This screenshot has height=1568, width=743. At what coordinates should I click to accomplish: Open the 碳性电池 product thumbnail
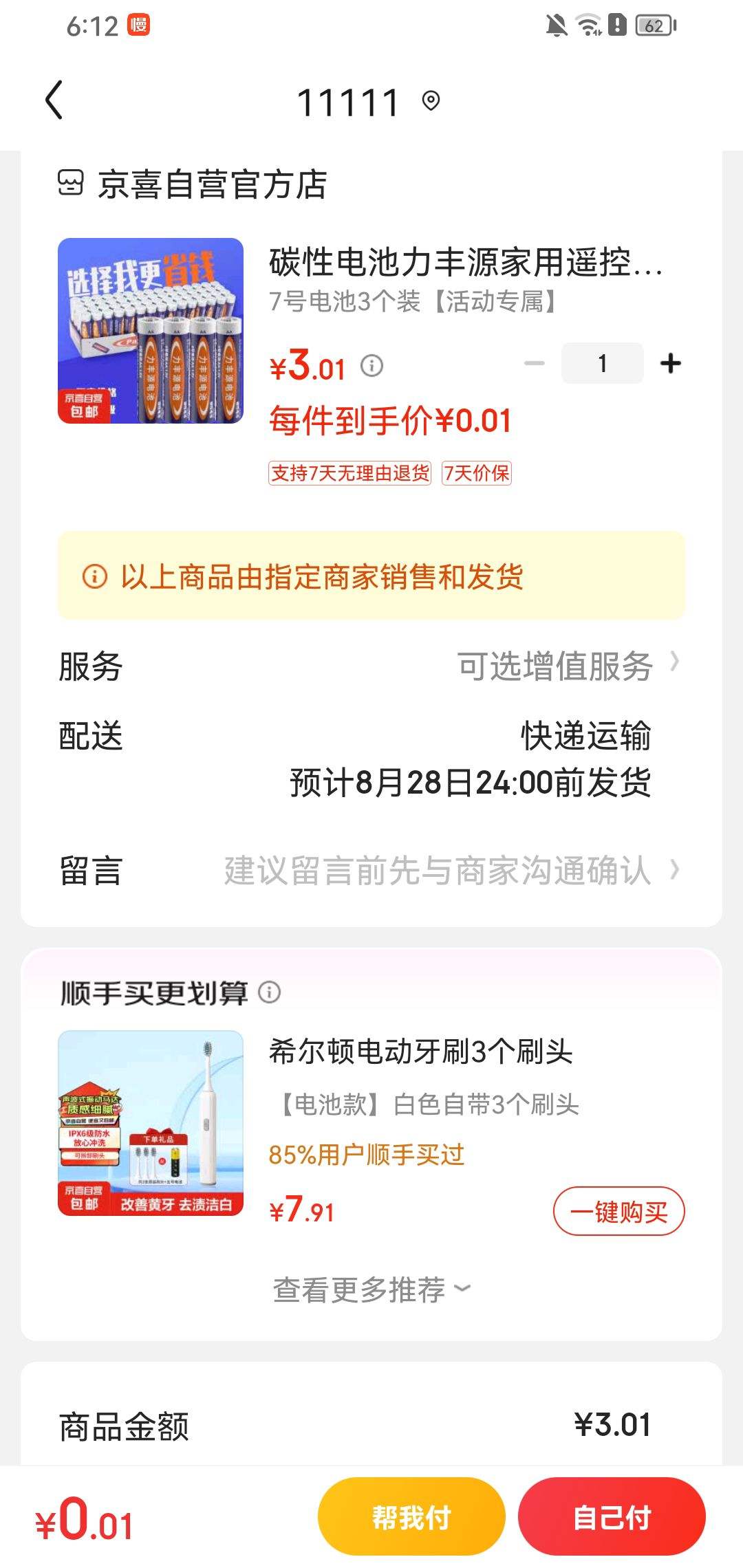pyautogui.click(x=151, y=331)
